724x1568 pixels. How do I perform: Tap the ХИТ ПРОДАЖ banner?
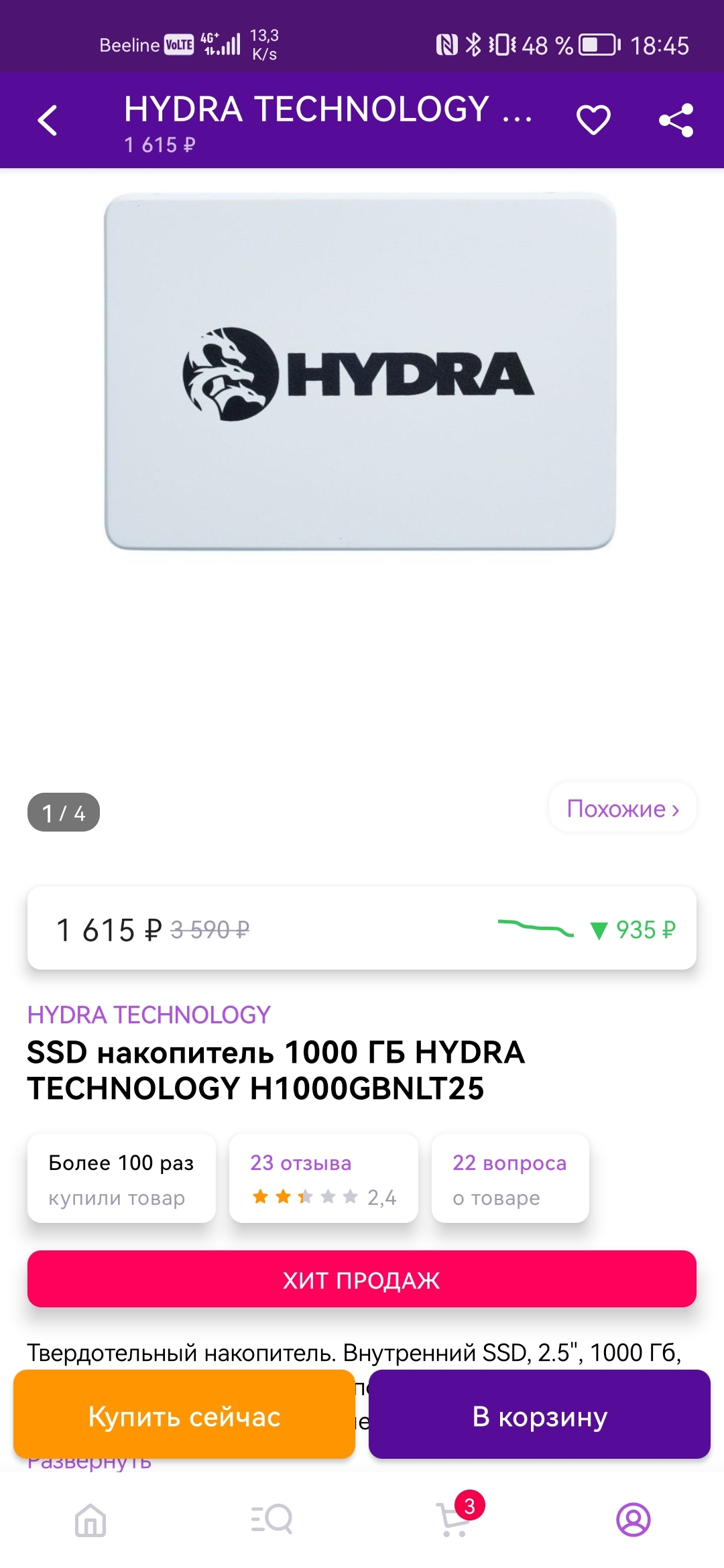[x=361, y=1279]
